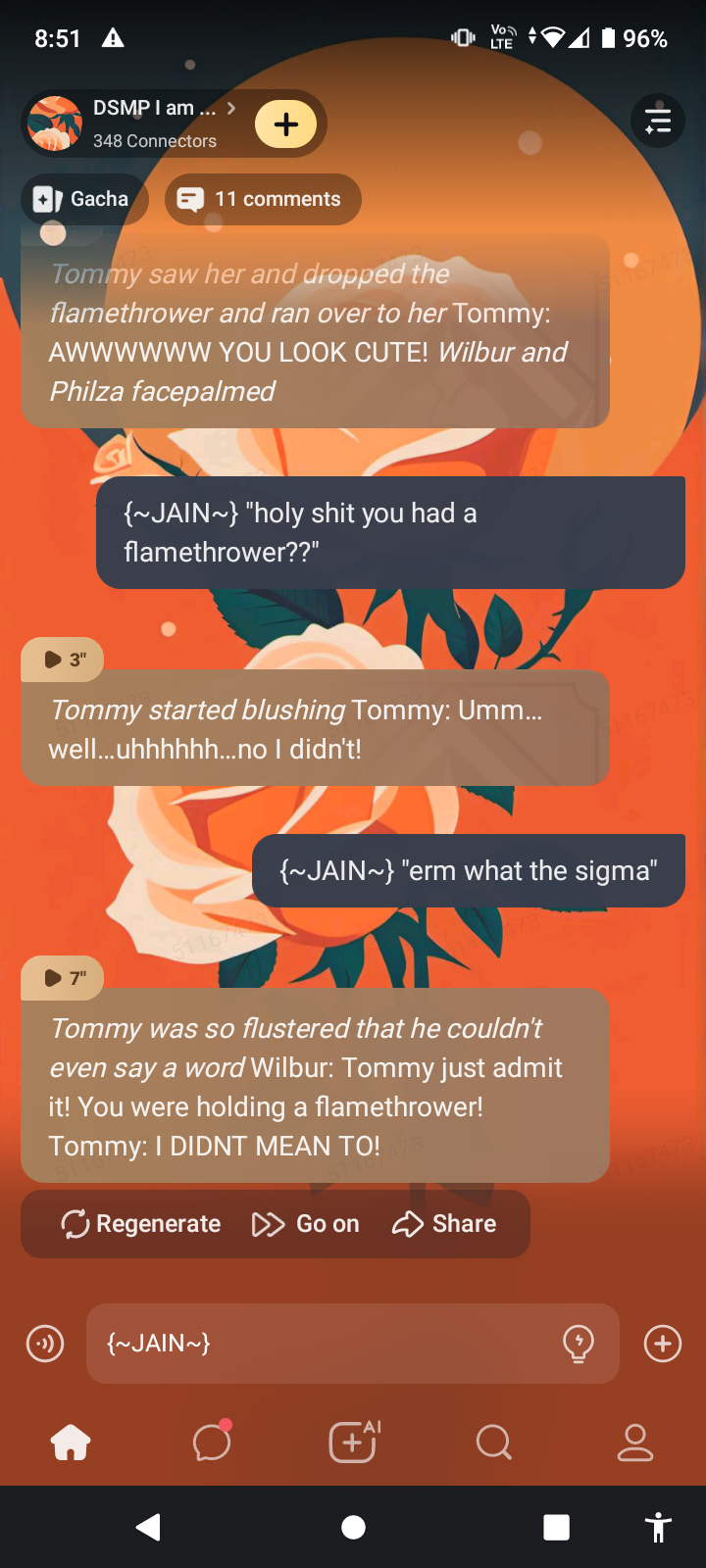706x1568 pixels.
Task: Play the 3" voice clip
Action: (63, 660)
